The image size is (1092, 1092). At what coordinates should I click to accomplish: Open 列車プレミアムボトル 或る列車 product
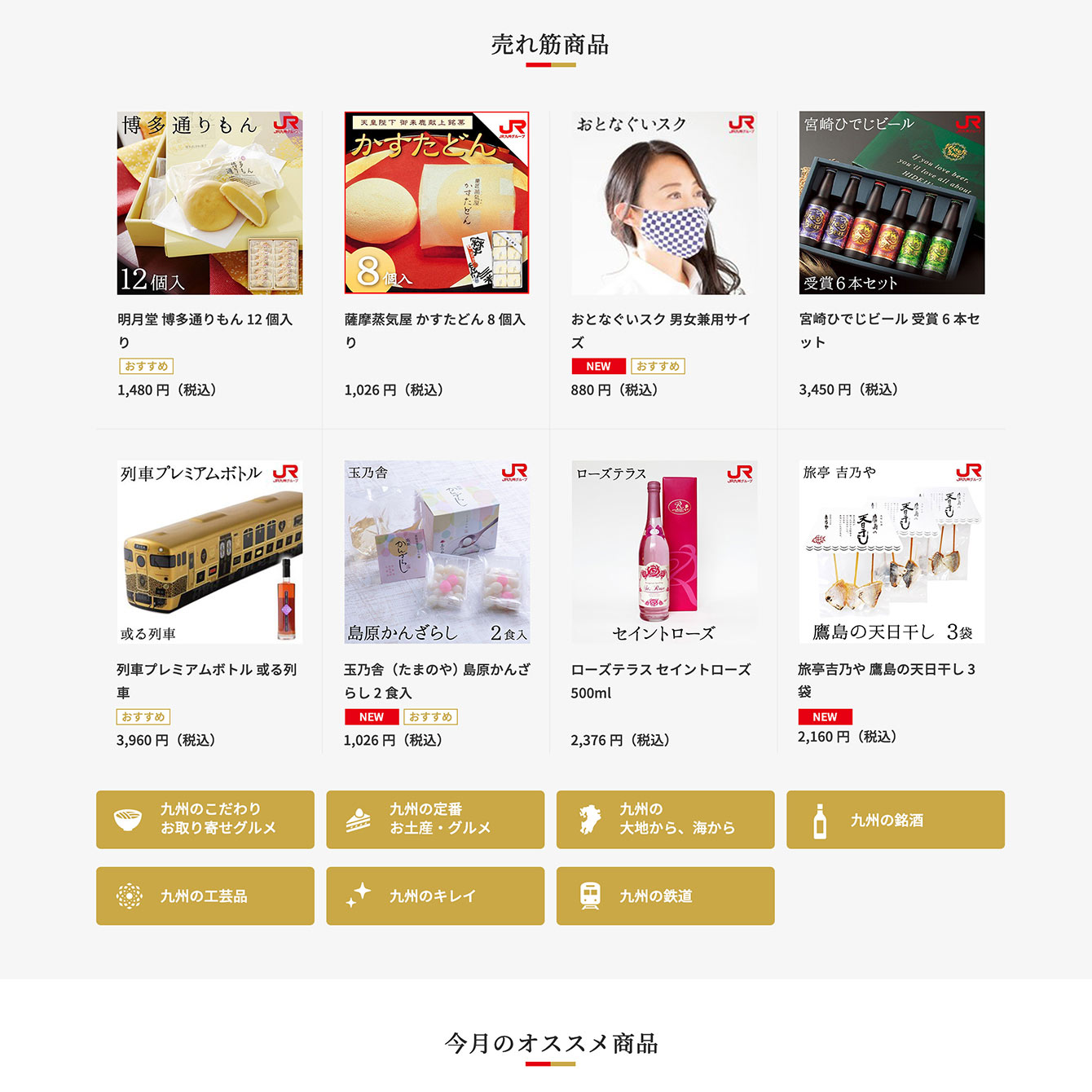tap(209, 552)
